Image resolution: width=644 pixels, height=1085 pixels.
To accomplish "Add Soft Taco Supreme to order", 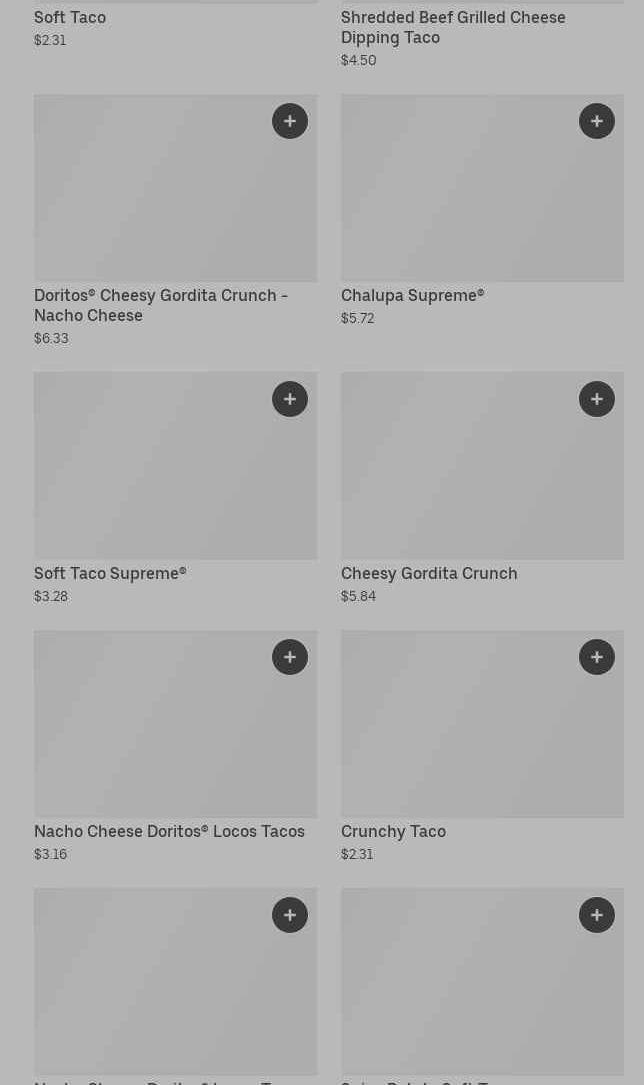I will pos(290,399).
